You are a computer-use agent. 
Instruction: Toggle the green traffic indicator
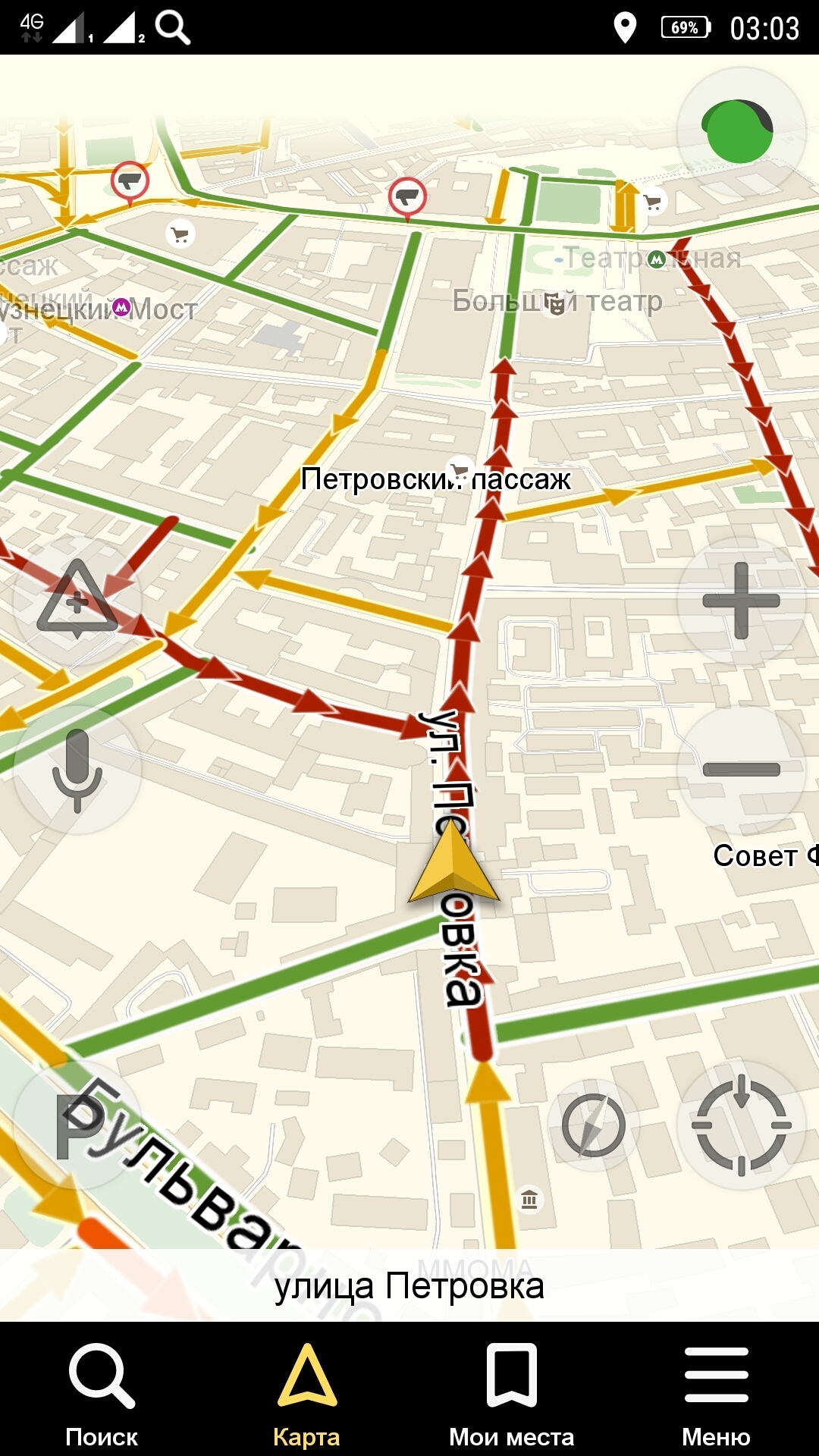click(x=739, y=132)
